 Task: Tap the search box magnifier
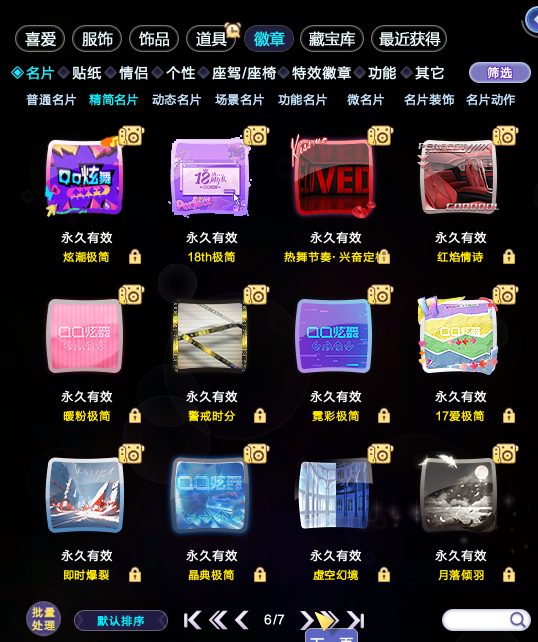(x=518, y=620)
